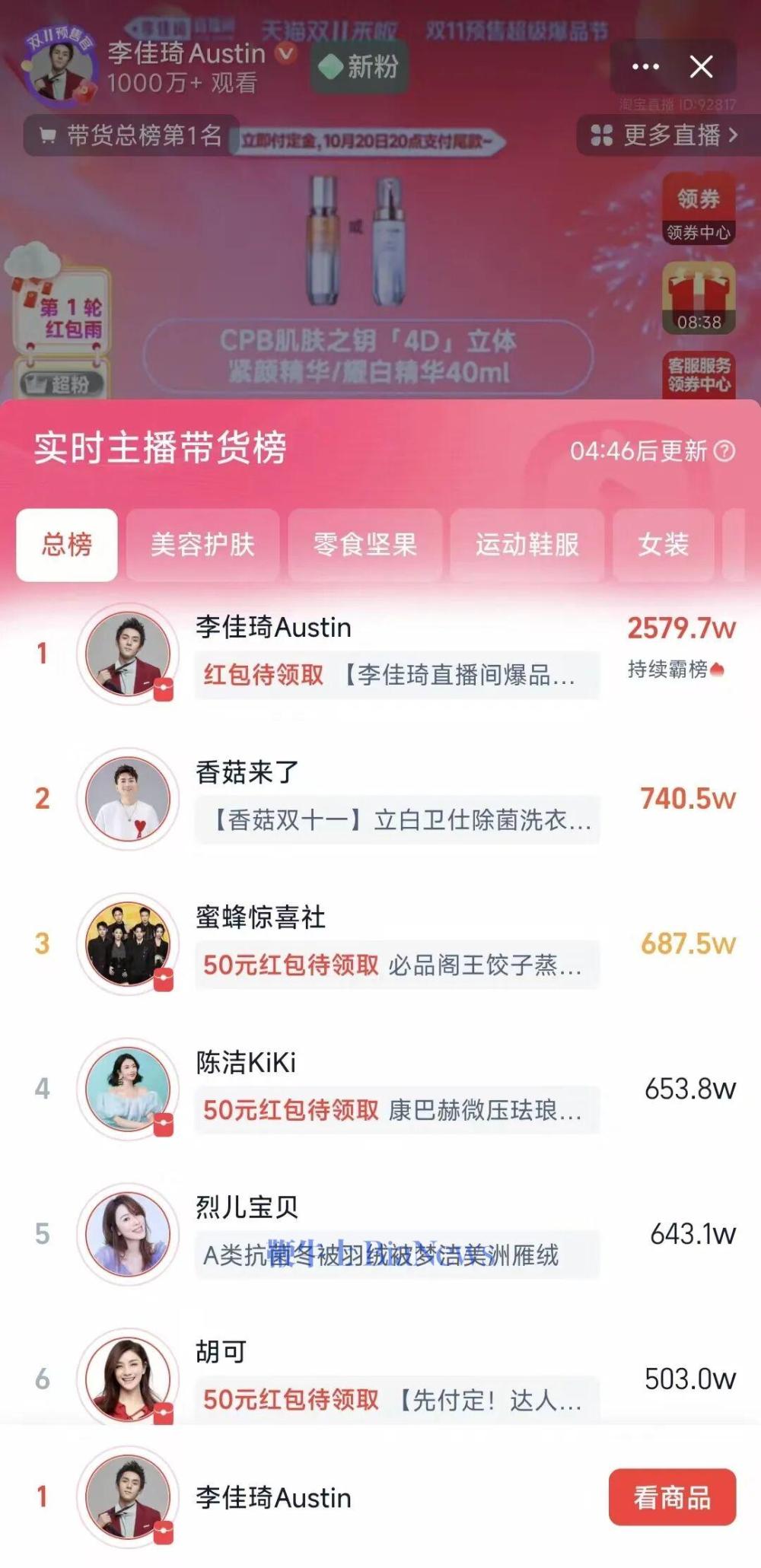Open 烈儿宝贝 ranking entry
The width and height of the screenshot is (761, 1568).
click(x=396, y=1232)
